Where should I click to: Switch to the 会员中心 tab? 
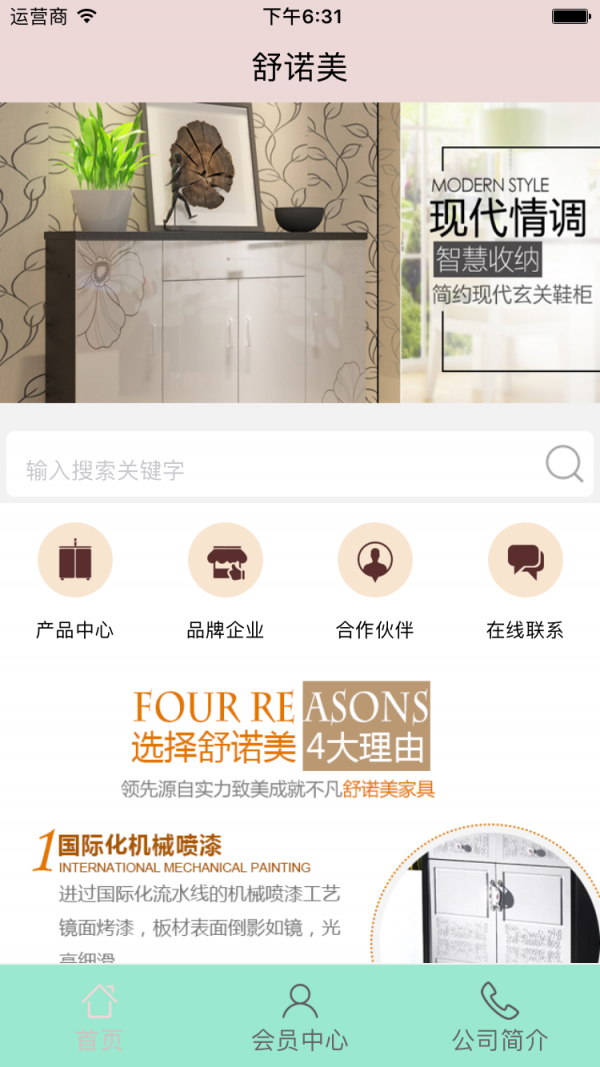pyautogui.click(x=300, y=1016)
